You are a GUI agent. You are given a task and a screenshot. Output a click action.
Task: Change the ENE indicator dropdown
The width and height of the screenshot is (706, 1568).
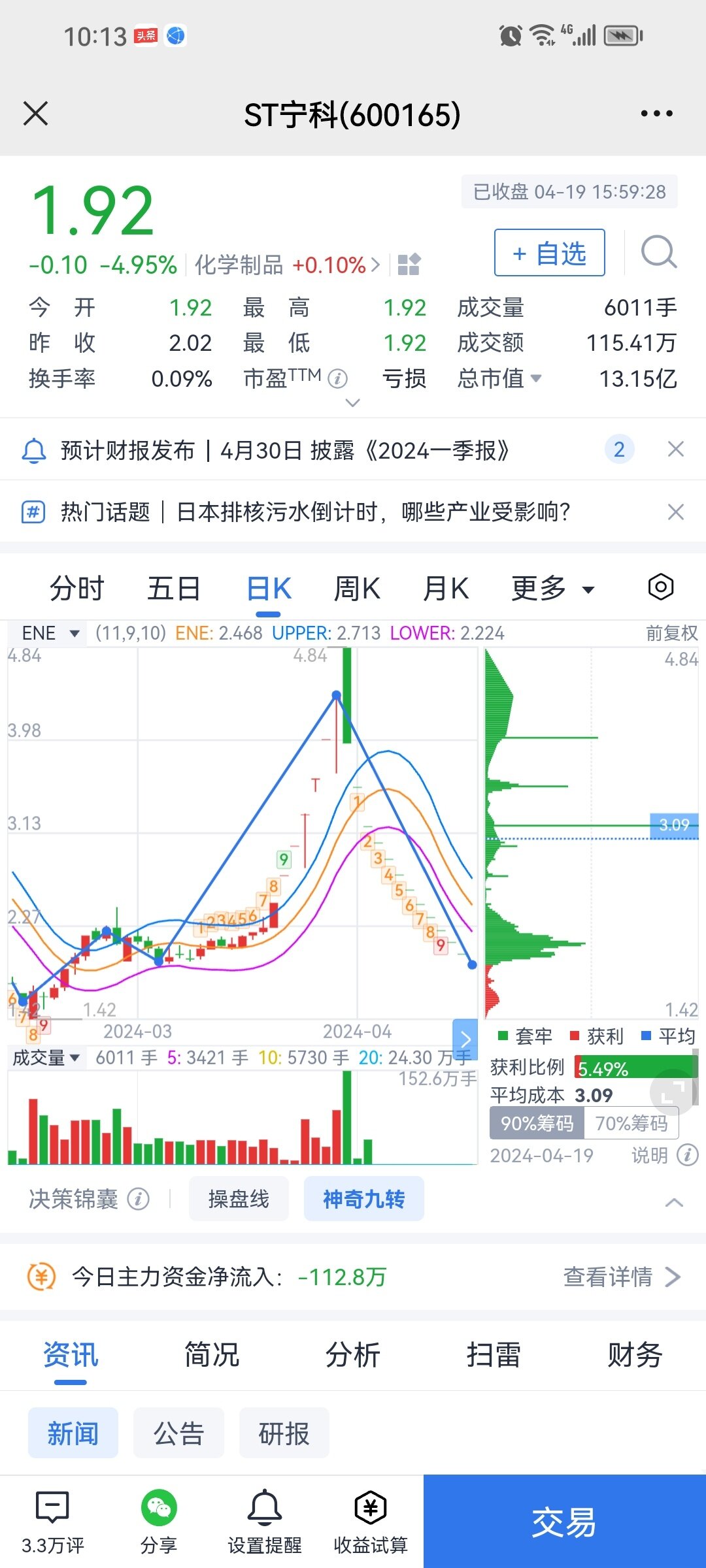coord(49,633)
